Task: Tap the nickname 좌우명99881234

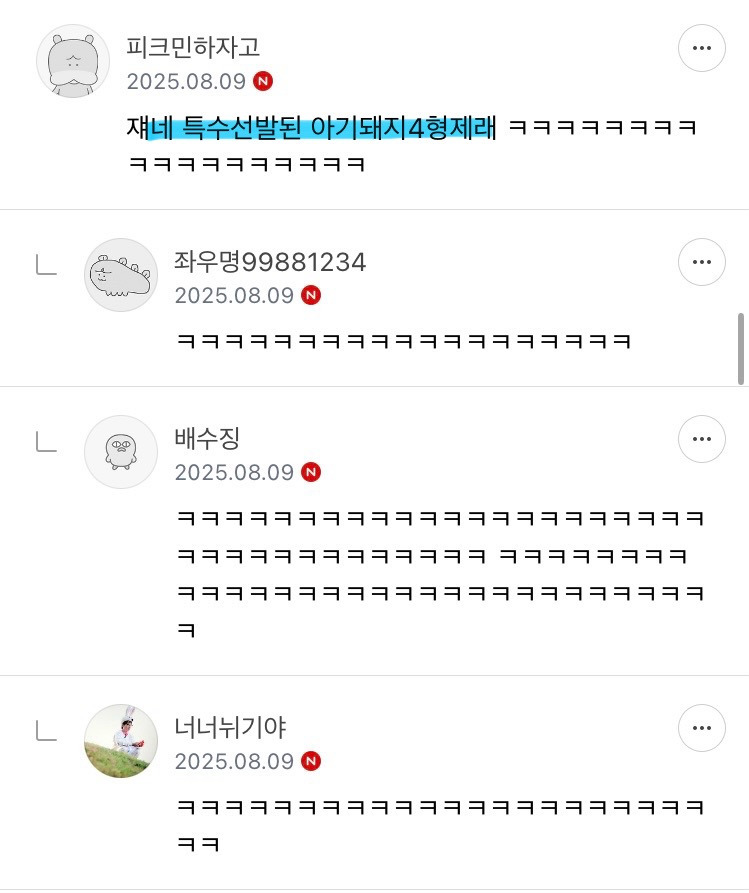Action: click(x=270, y=263)
